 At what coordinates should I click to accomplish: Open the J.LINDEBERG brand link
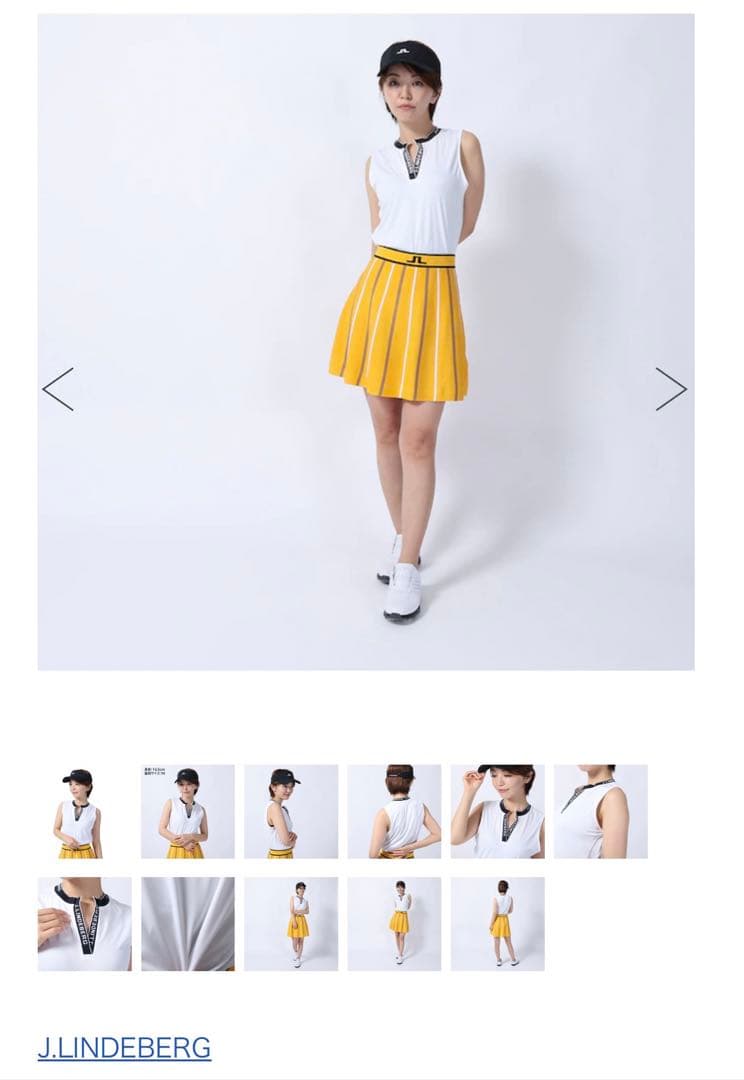[x=124, y=1048]
